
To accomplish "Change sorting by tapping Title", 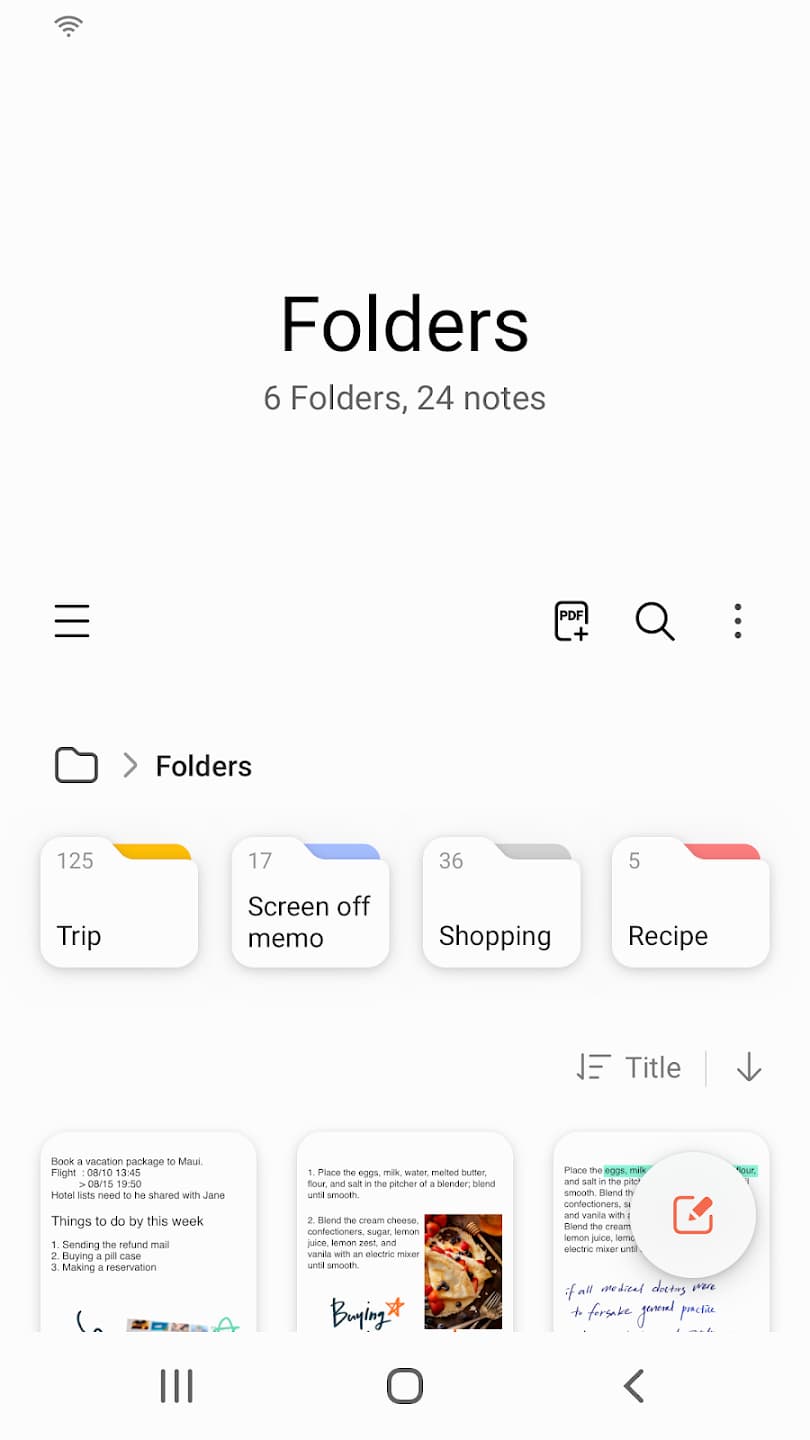I will click(653, 1067).
